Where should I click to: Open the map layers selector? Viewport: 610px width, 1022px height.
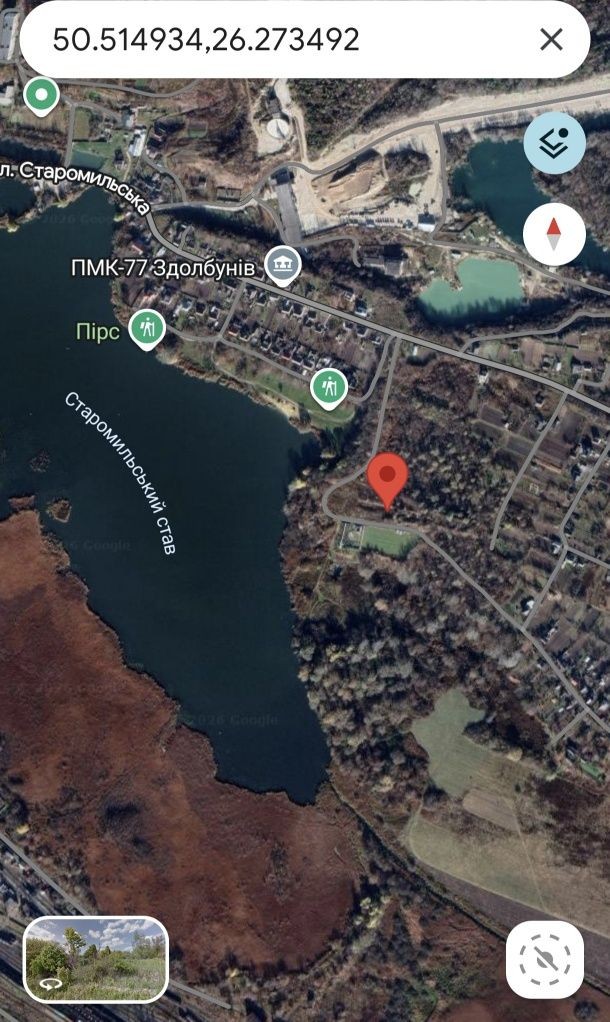point(554,144)
